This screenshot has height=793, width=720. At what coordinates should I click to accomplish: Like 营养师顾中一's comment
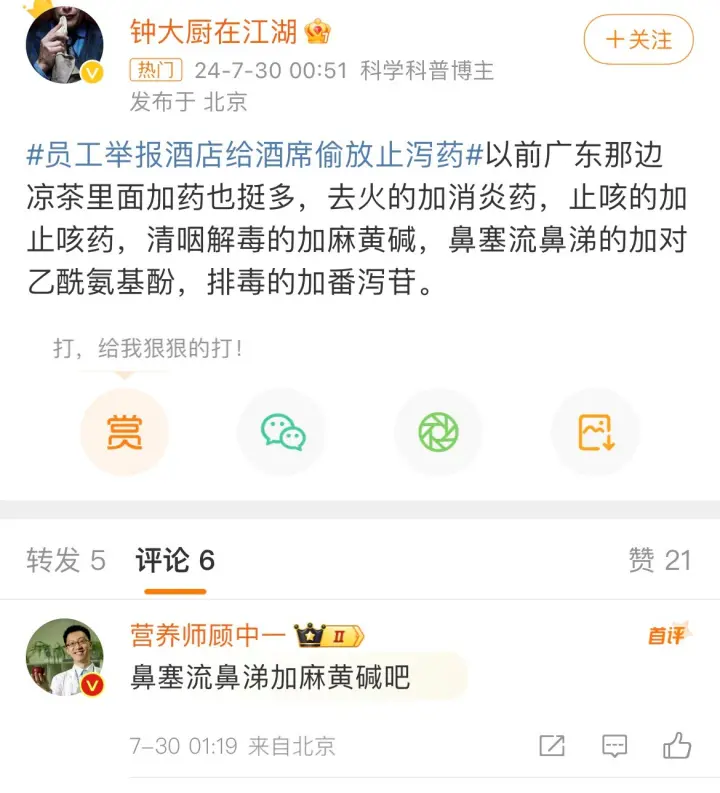click(x=677, y=745)
